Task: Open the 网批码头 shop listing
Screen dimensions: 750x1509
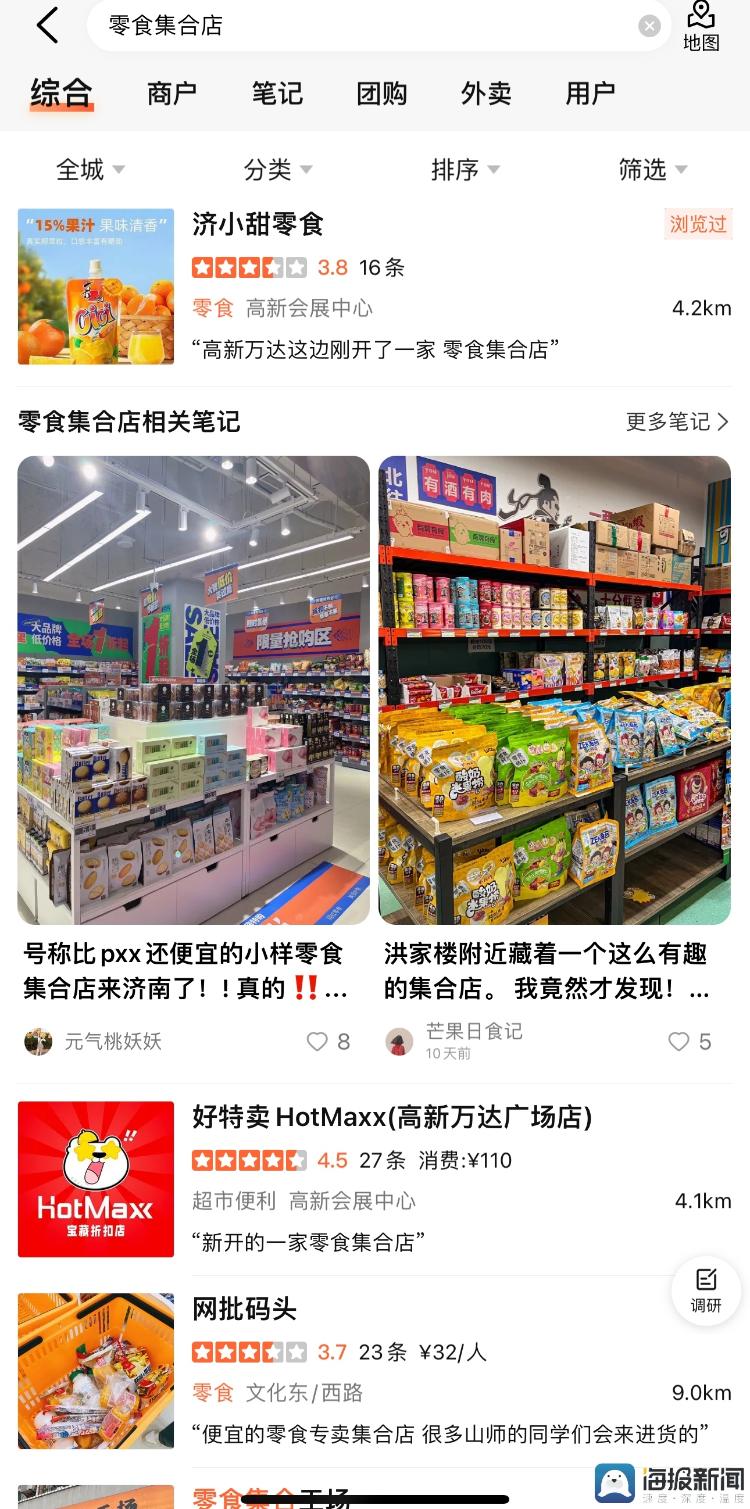Action: coord(375,1371)
